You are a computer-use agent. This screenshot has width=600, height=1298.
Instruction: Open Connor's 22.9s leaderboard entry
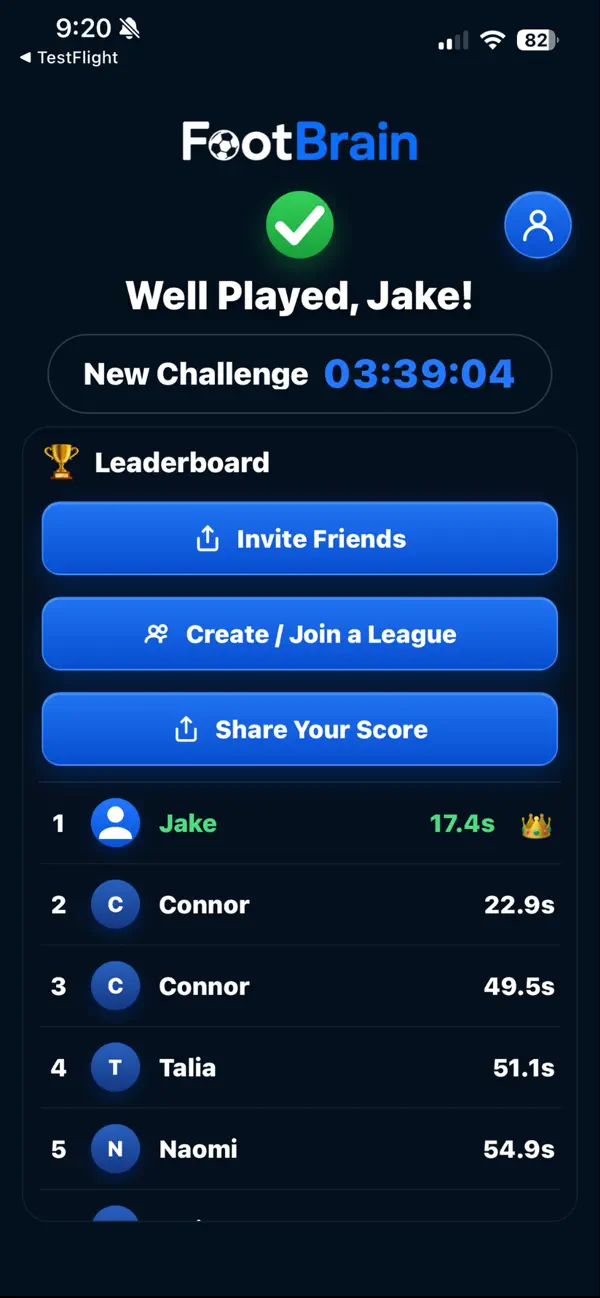tap(300, 905)
